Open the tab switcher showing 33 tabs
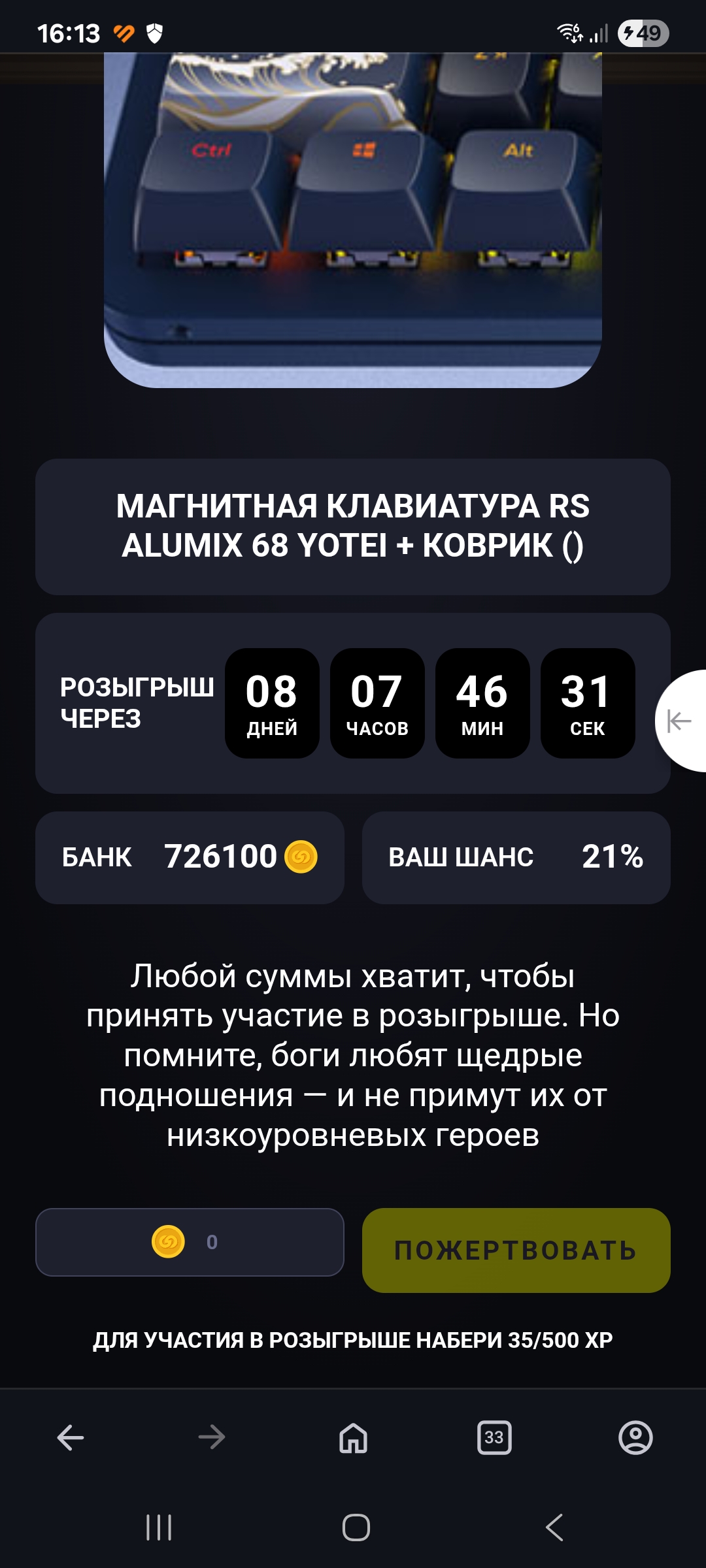This screenshot has width=706, height=1568. coord(494,1438)
